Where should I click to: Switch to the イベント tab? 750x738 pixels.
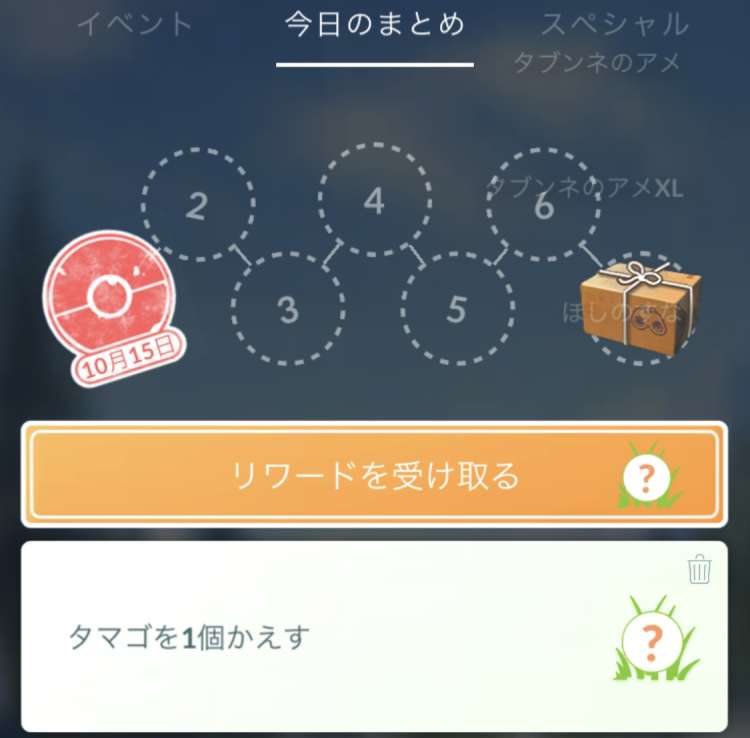pyautogui.click(x=136, y=24)
